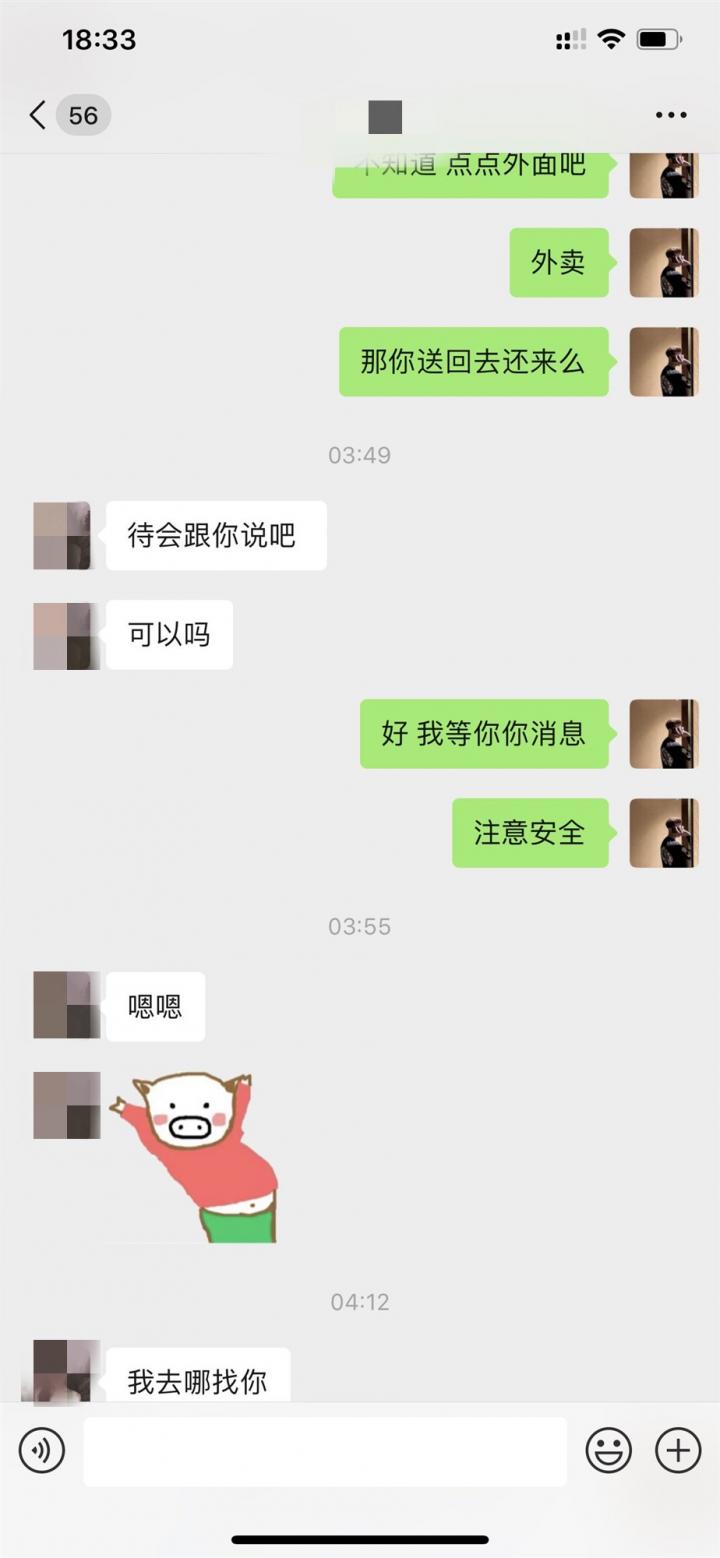This screenshot has width=720, height=1558.
Task: Tap the cellular signal indicator
Action: coord(568,38)
